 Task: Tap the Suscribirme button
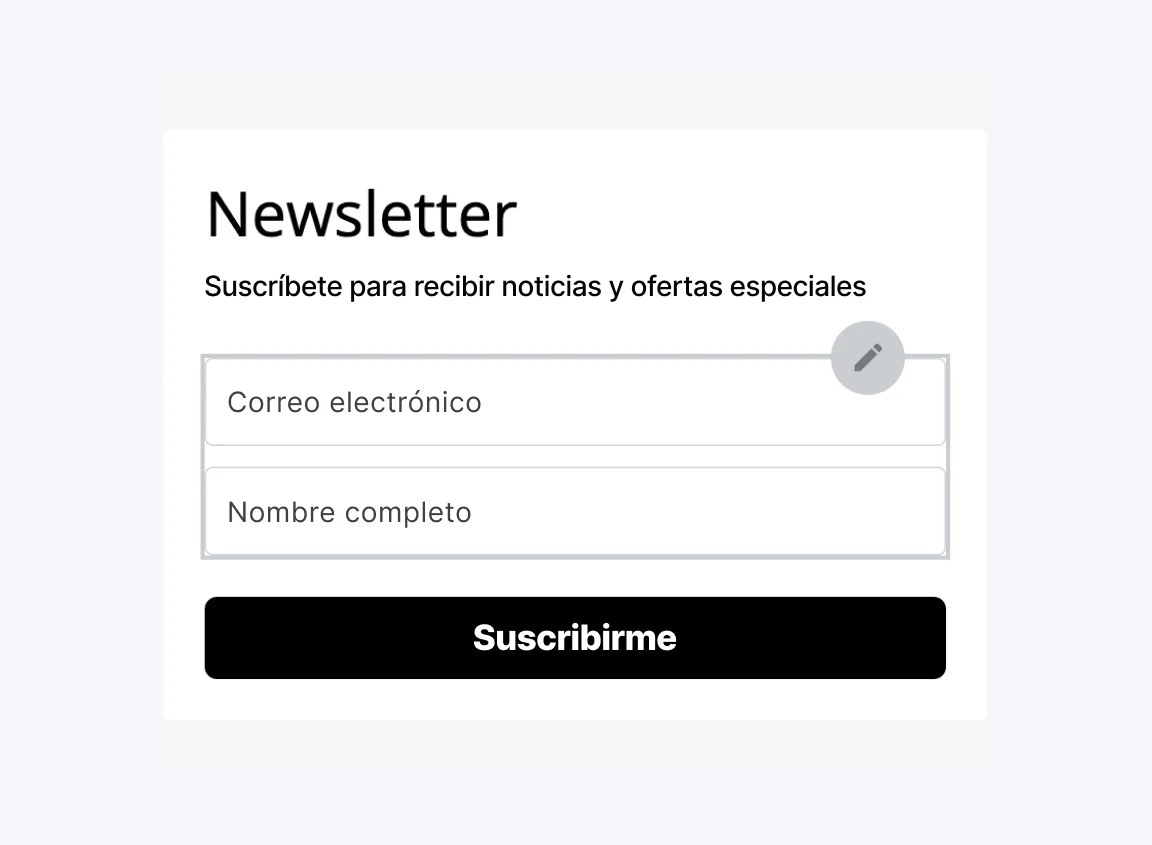pos(574,638)
